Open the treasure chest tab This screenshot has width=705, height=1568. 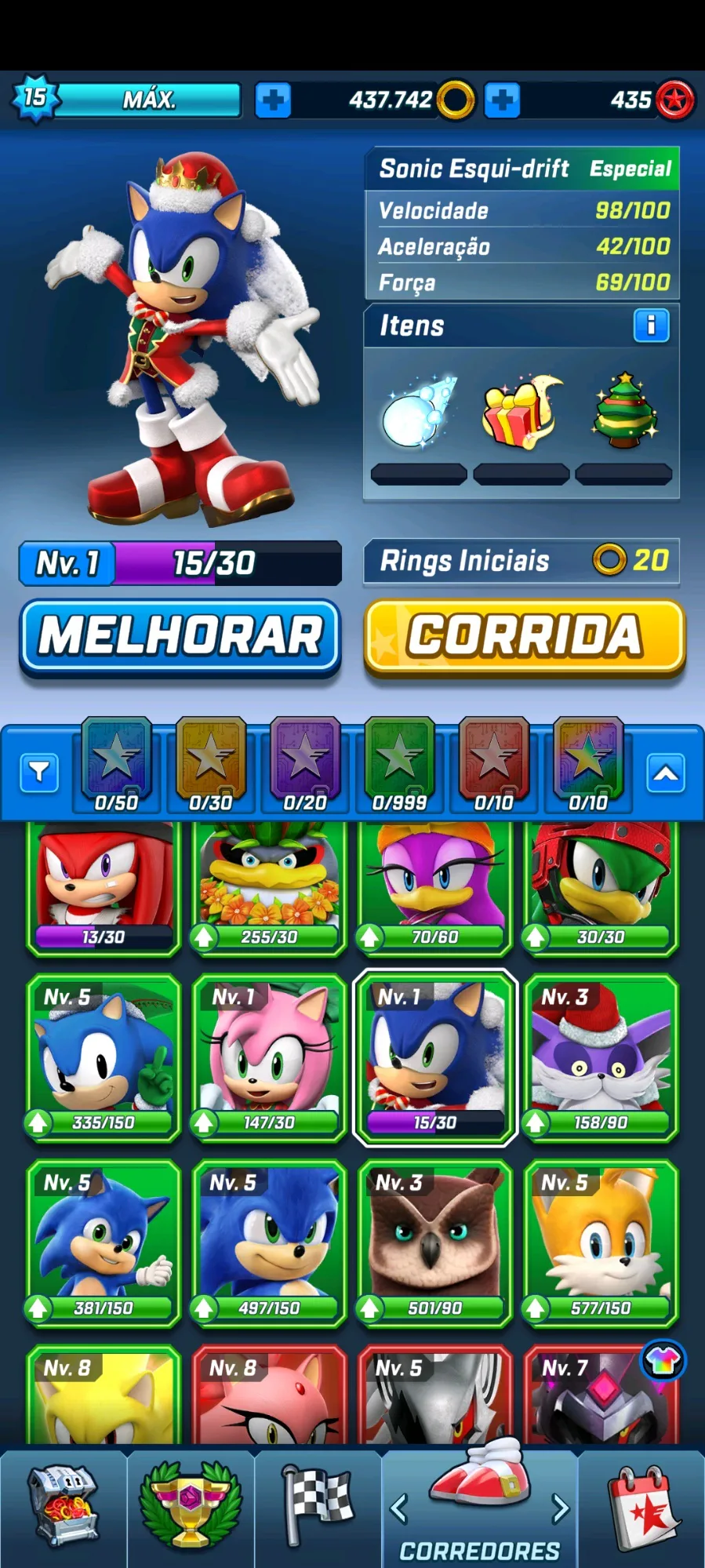pyautogui.click(x=63, y=1506)
